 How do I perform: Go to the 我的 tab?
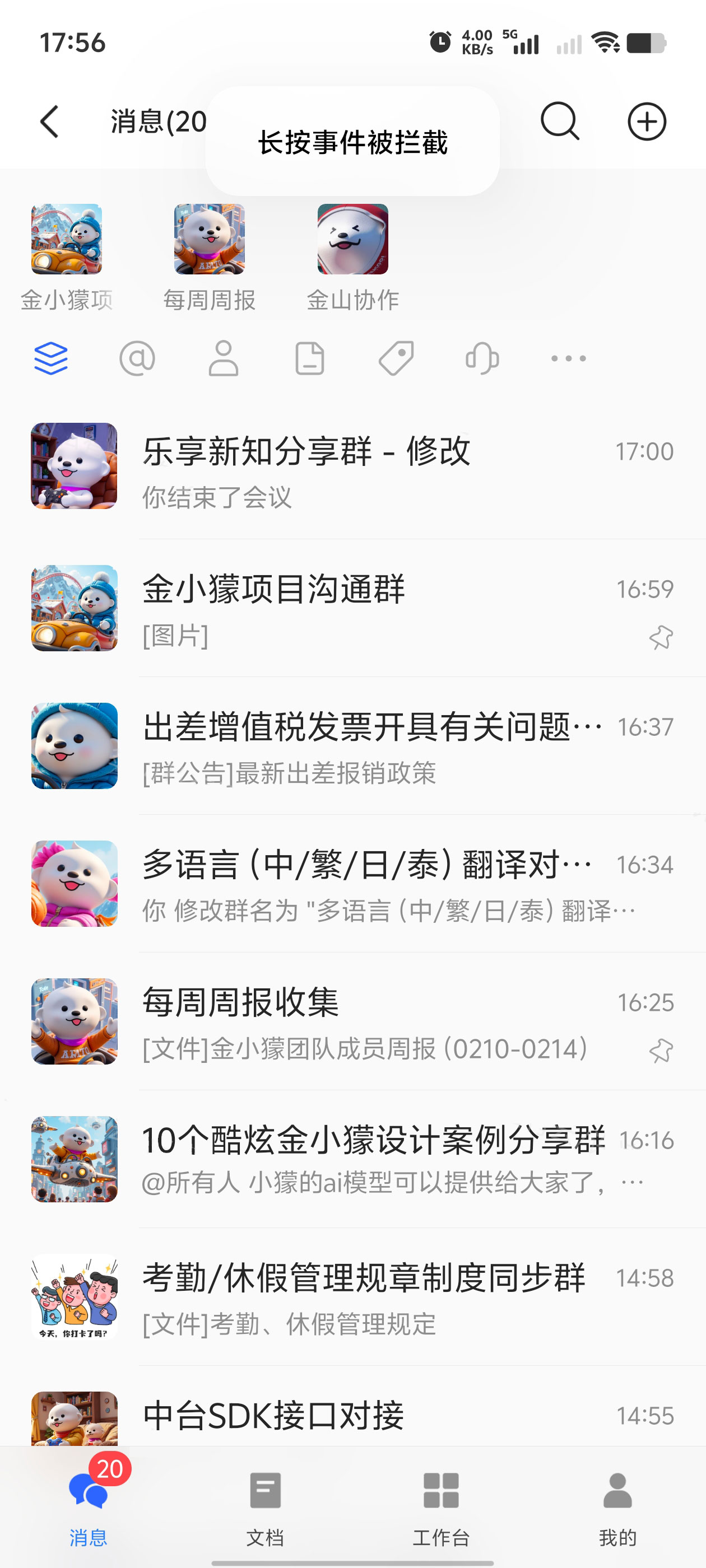pos(617,1505)
